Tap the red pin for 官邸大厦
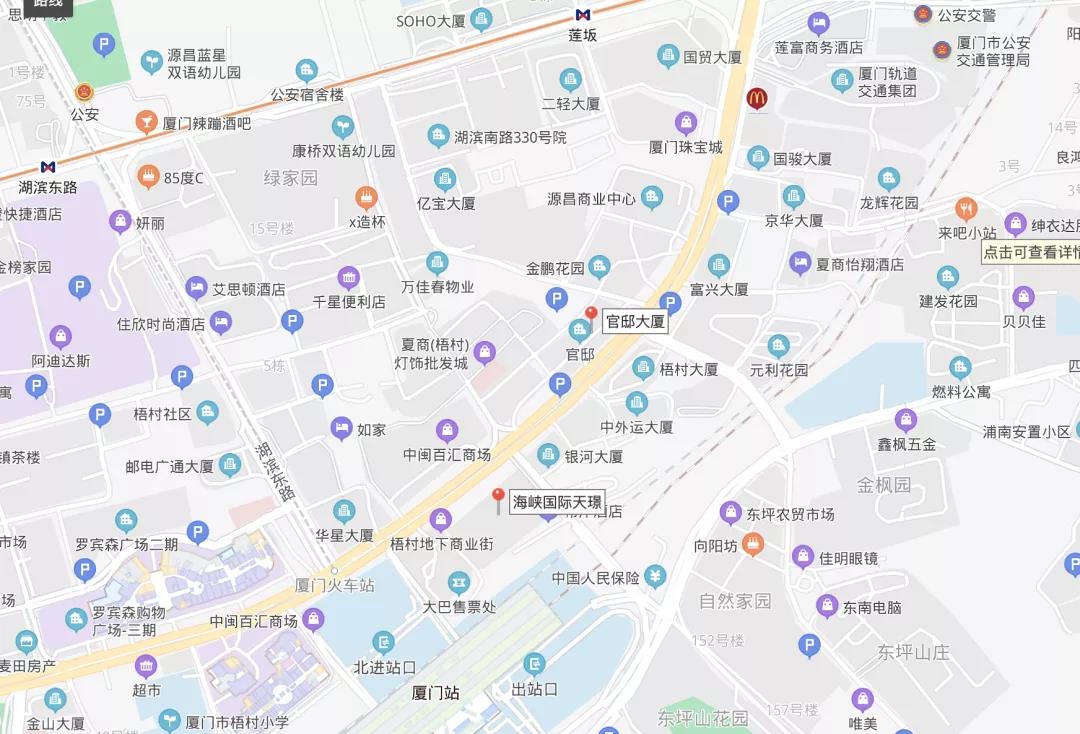This screenshot has width=1080, height=734. [591, 318]
